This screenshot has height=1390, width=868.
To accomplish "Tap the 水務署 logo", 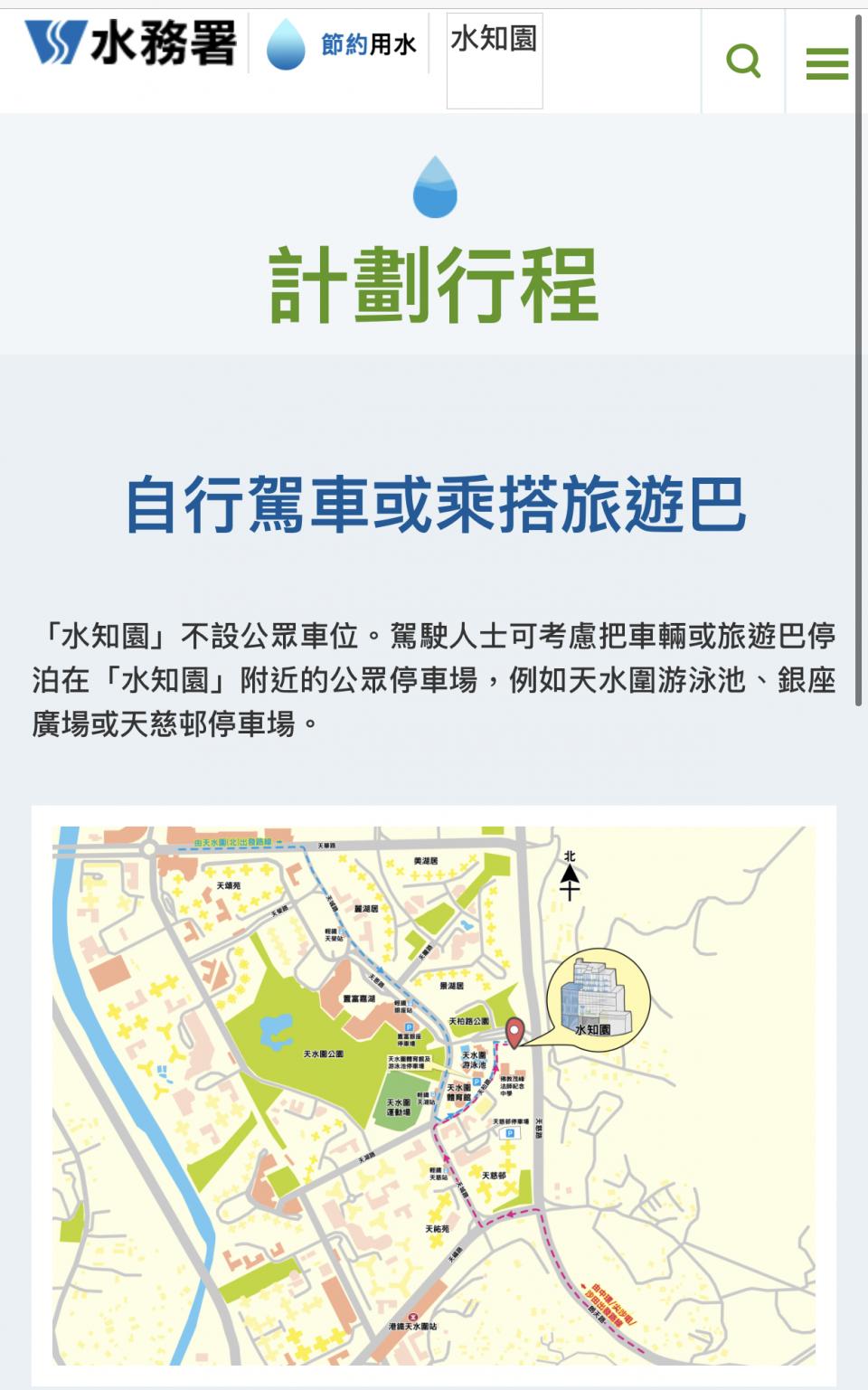I will click(x=131, y=43).
